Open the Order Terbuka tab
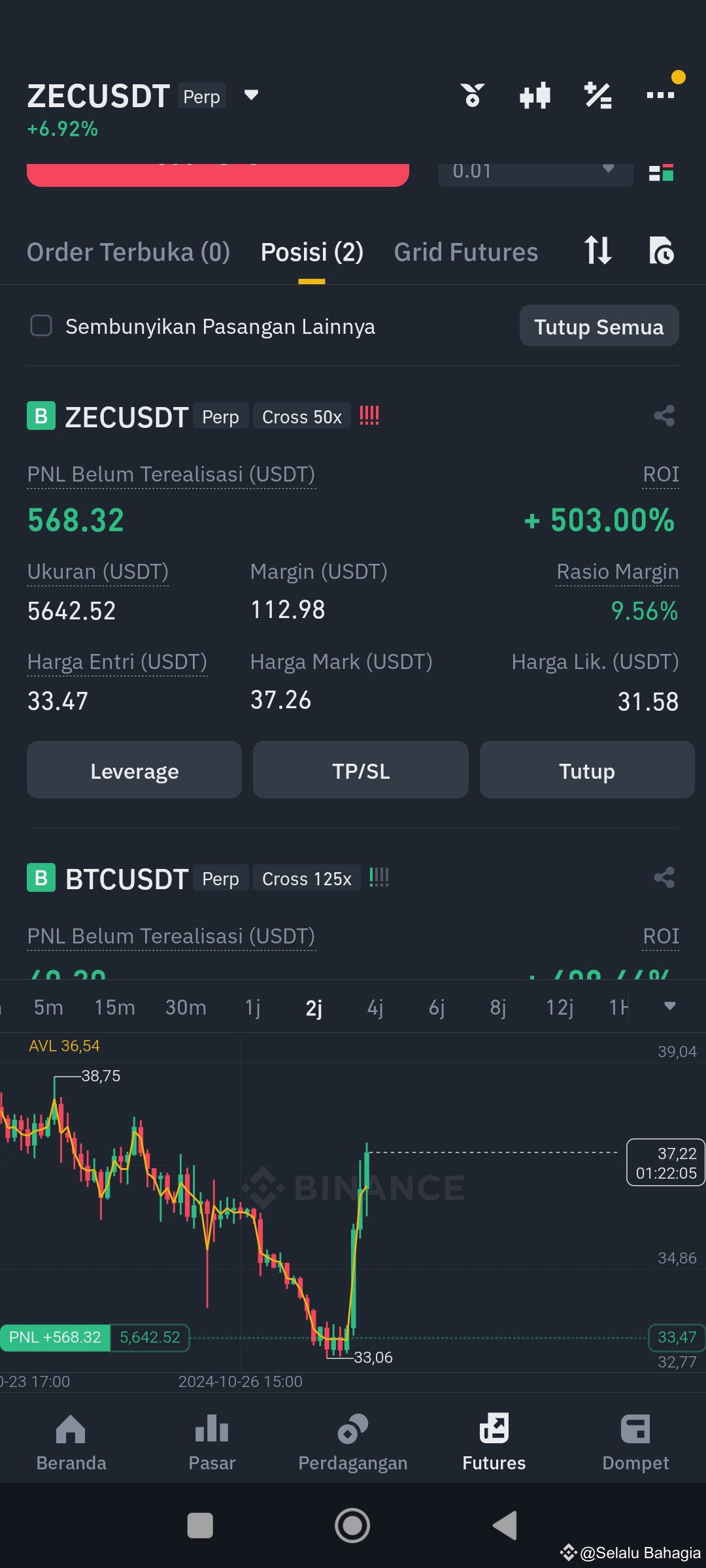This screenshot has height=1568, width=706. tap(128, 252)
